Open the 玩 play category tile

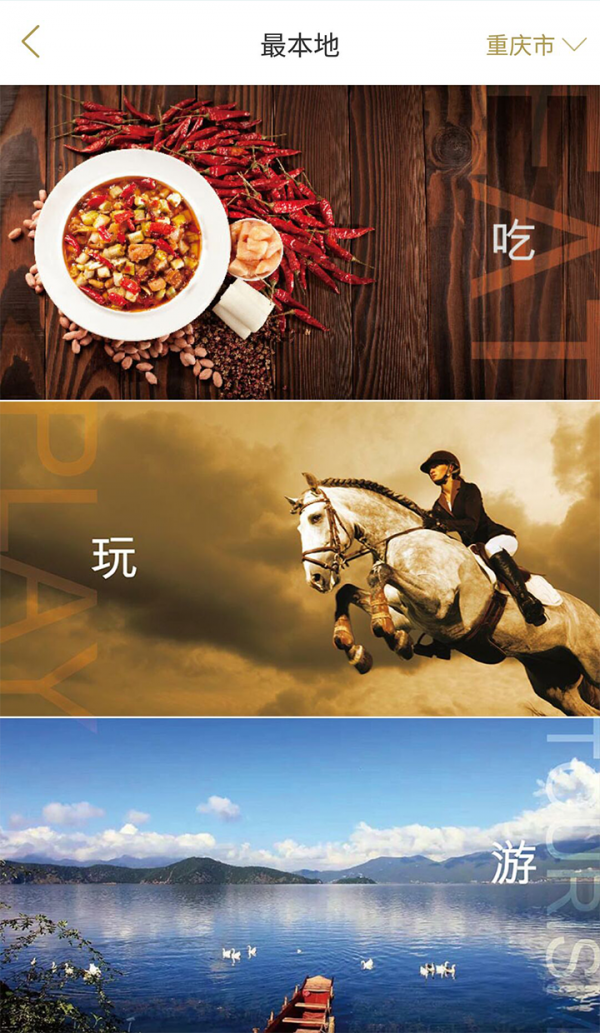pyautogui.click(x=300, y=558)
